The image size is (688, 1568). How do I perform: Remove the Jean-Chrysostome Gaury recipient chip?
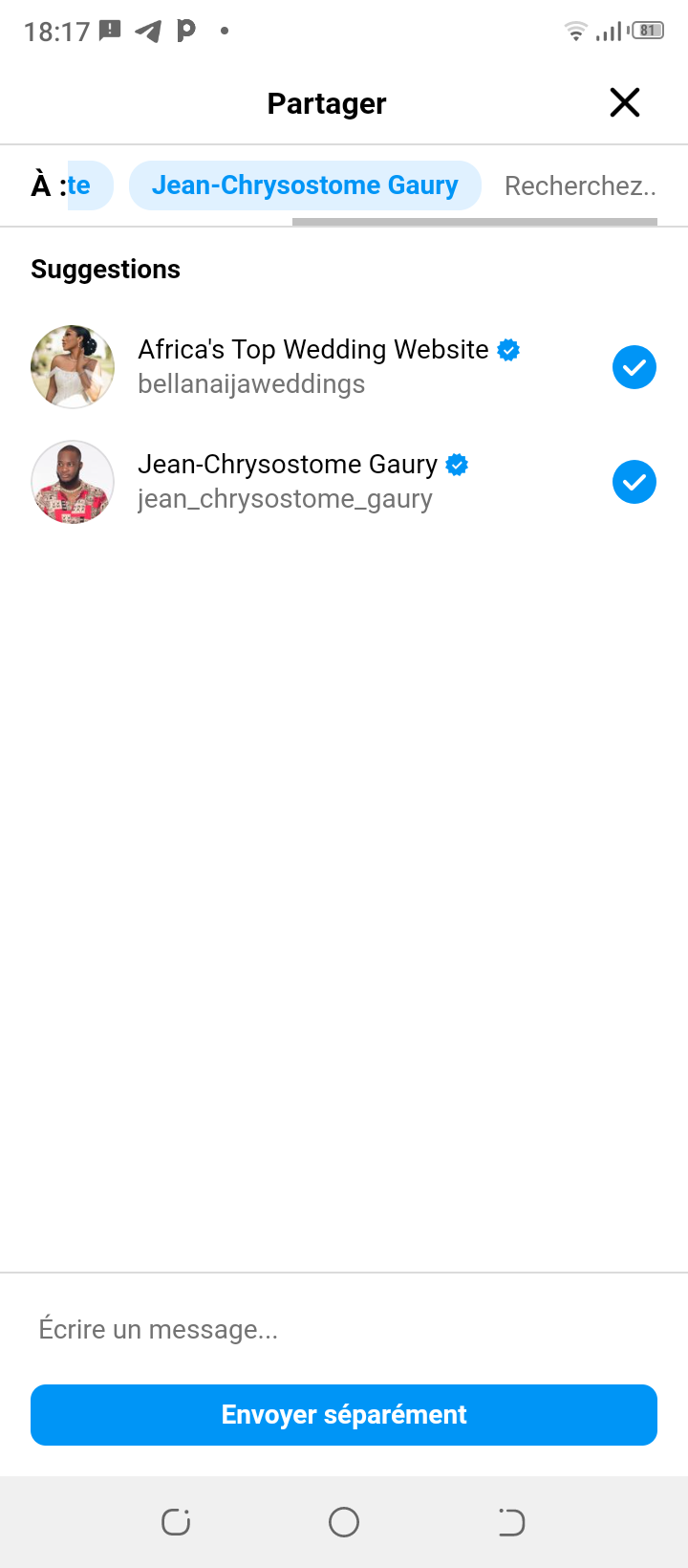(305, 185)
